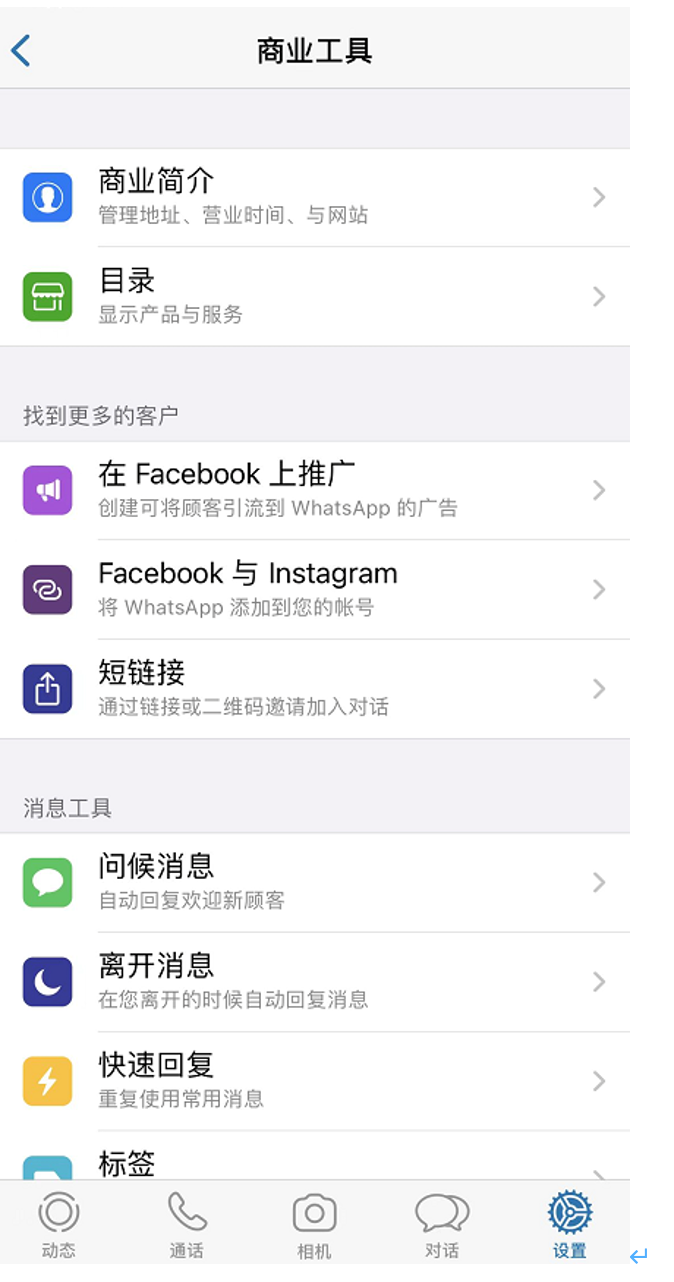Open 离开消息 auto-reply settings

coord(315,981)
